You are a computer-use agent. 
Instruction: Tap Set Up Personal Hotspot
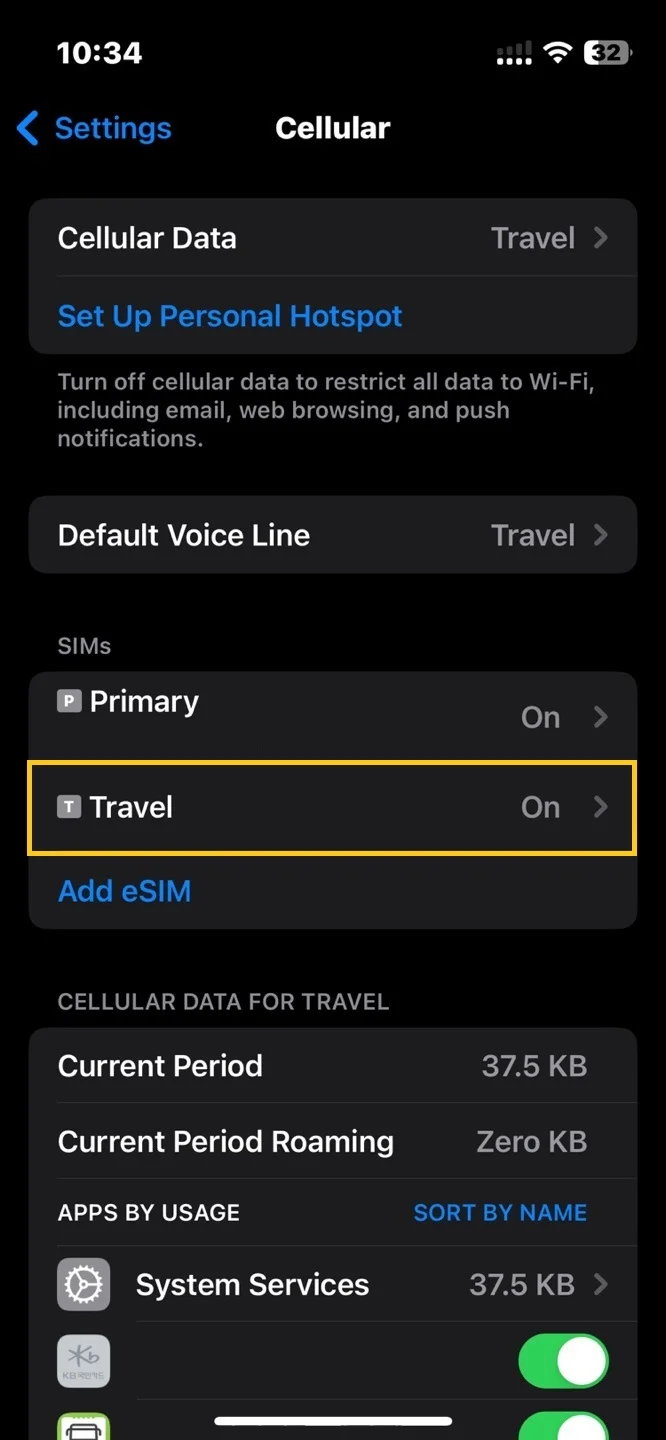coord(230,316)
